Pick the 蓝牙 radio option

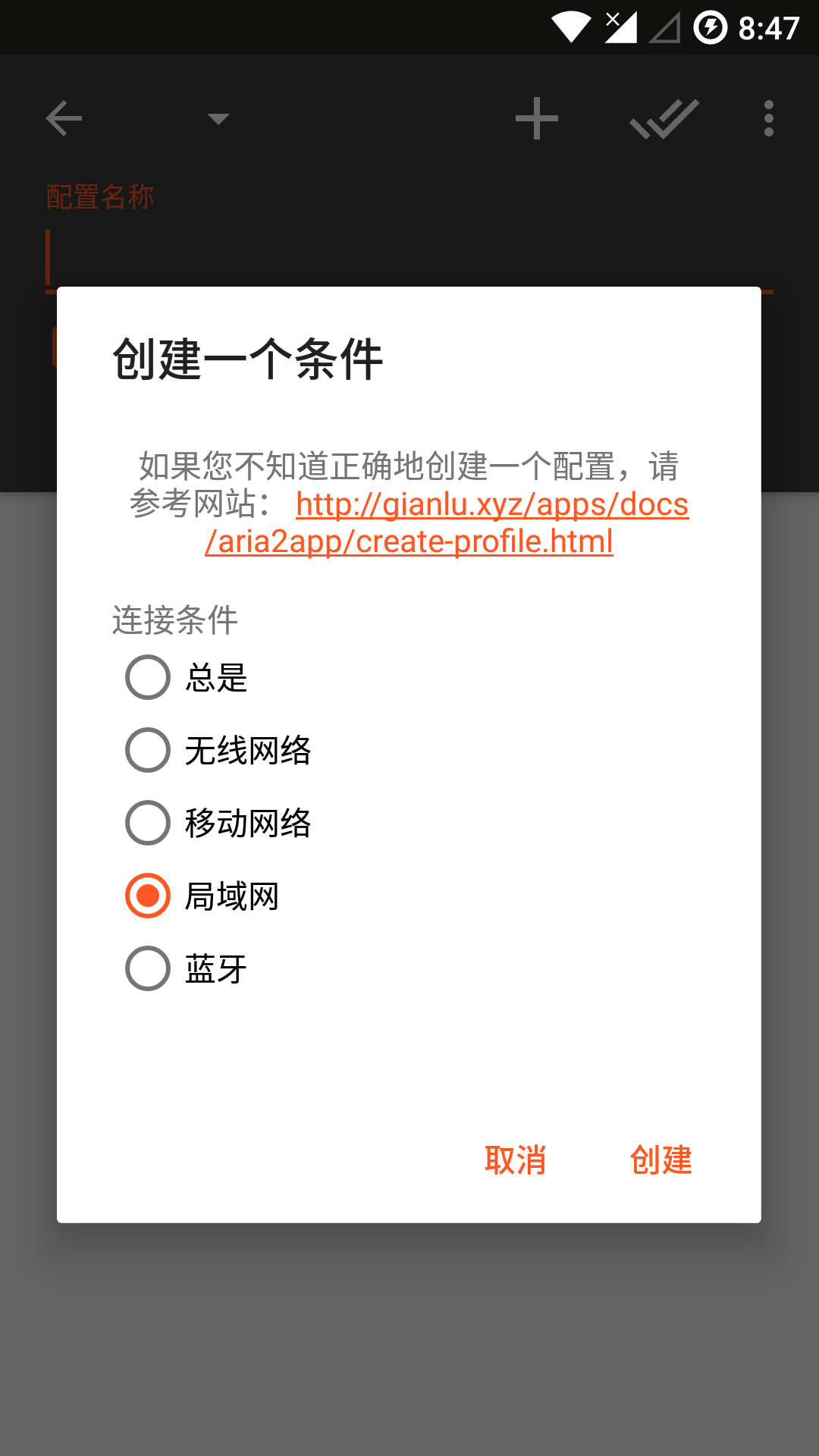tap(148, 968)
